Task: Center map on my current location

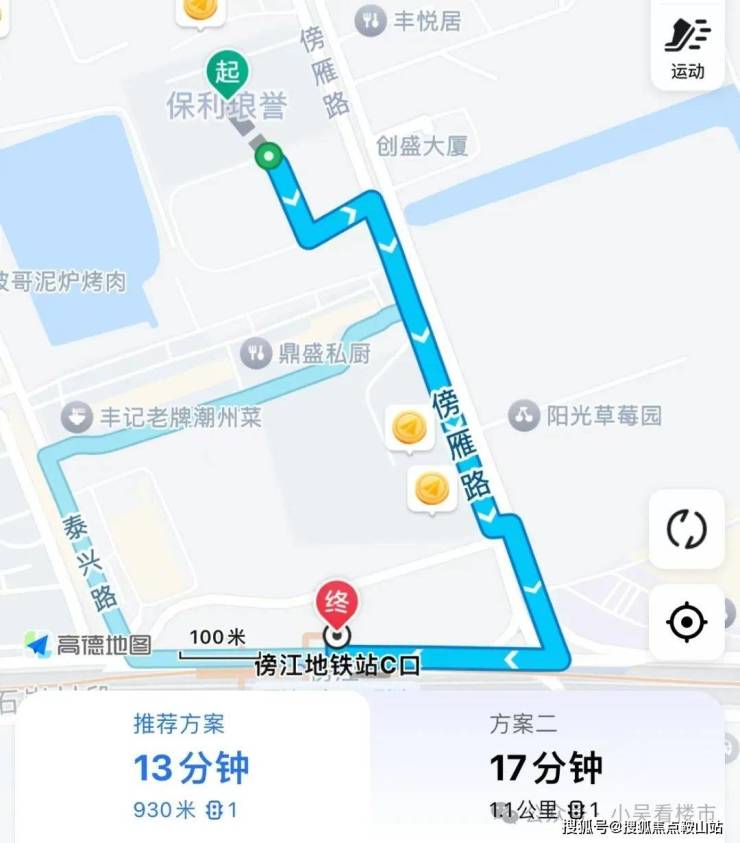Action: [686, 623]
